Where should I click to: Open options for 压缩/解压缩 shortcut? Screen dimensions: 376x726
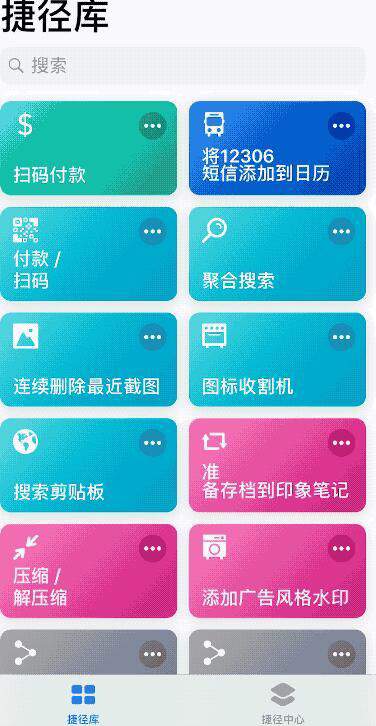click(152, 548)
